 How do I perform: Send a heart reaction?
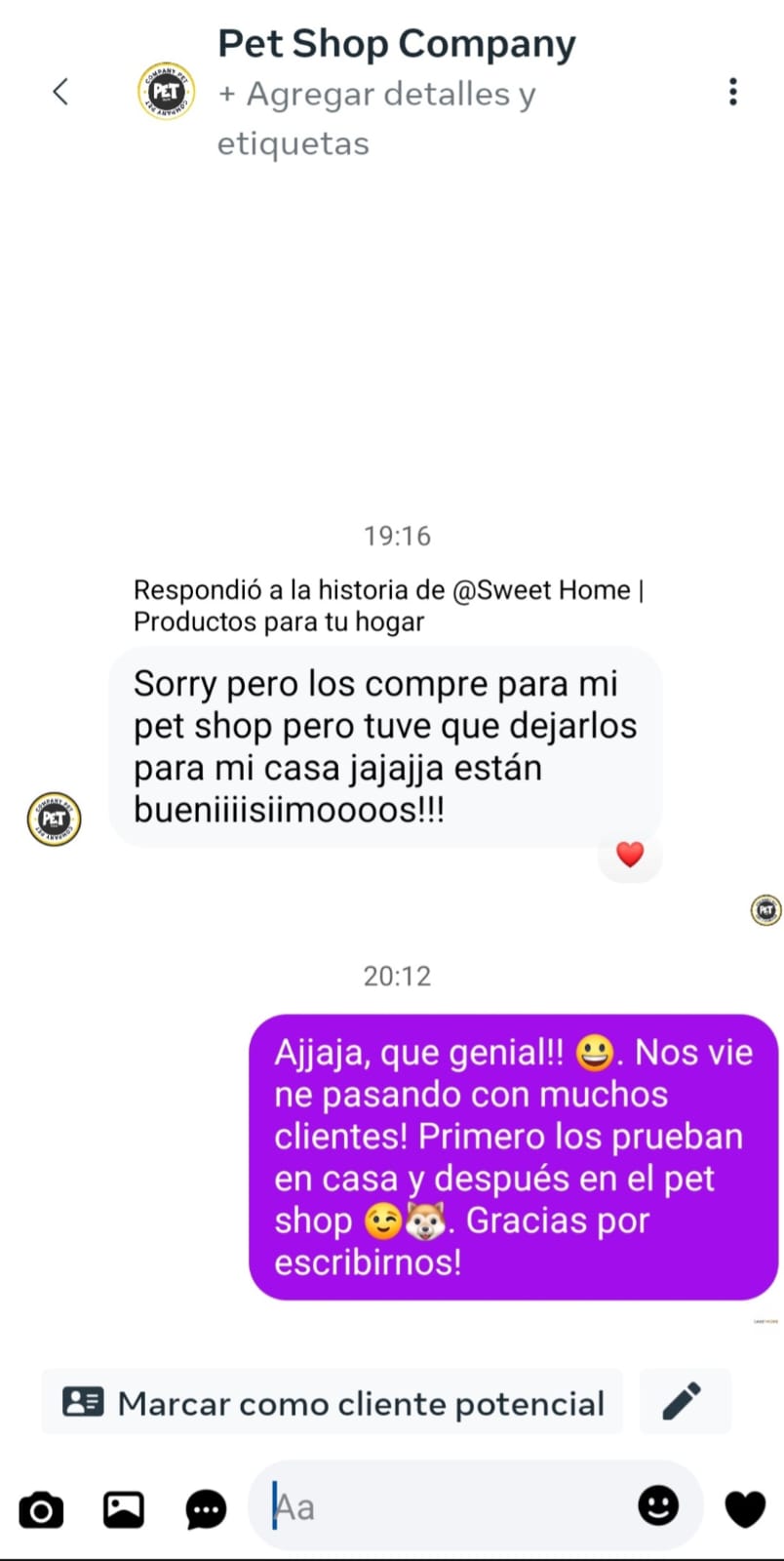pos(745,1508)
